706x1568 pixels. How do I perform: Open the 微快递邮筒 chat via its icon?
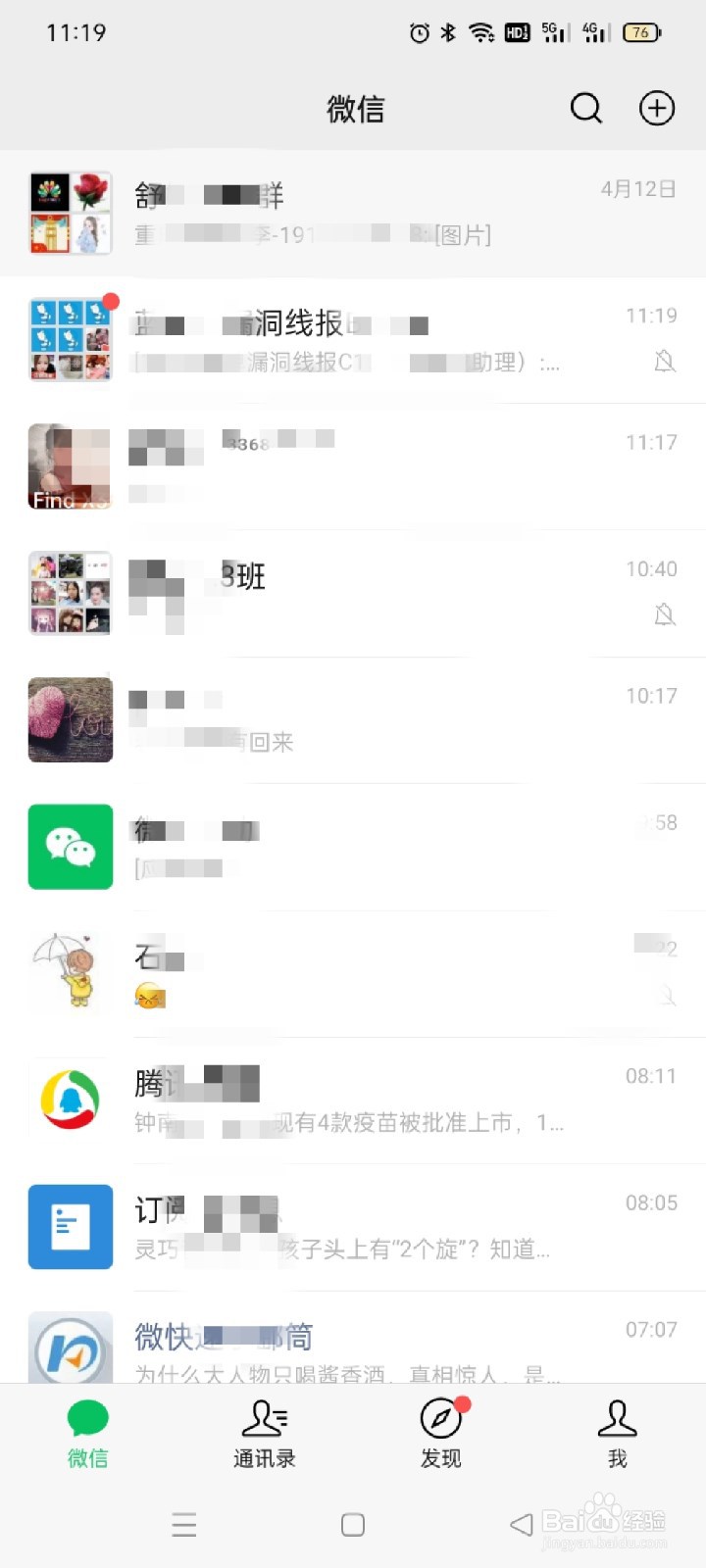pyautogui.click(x=70, y=1347)
